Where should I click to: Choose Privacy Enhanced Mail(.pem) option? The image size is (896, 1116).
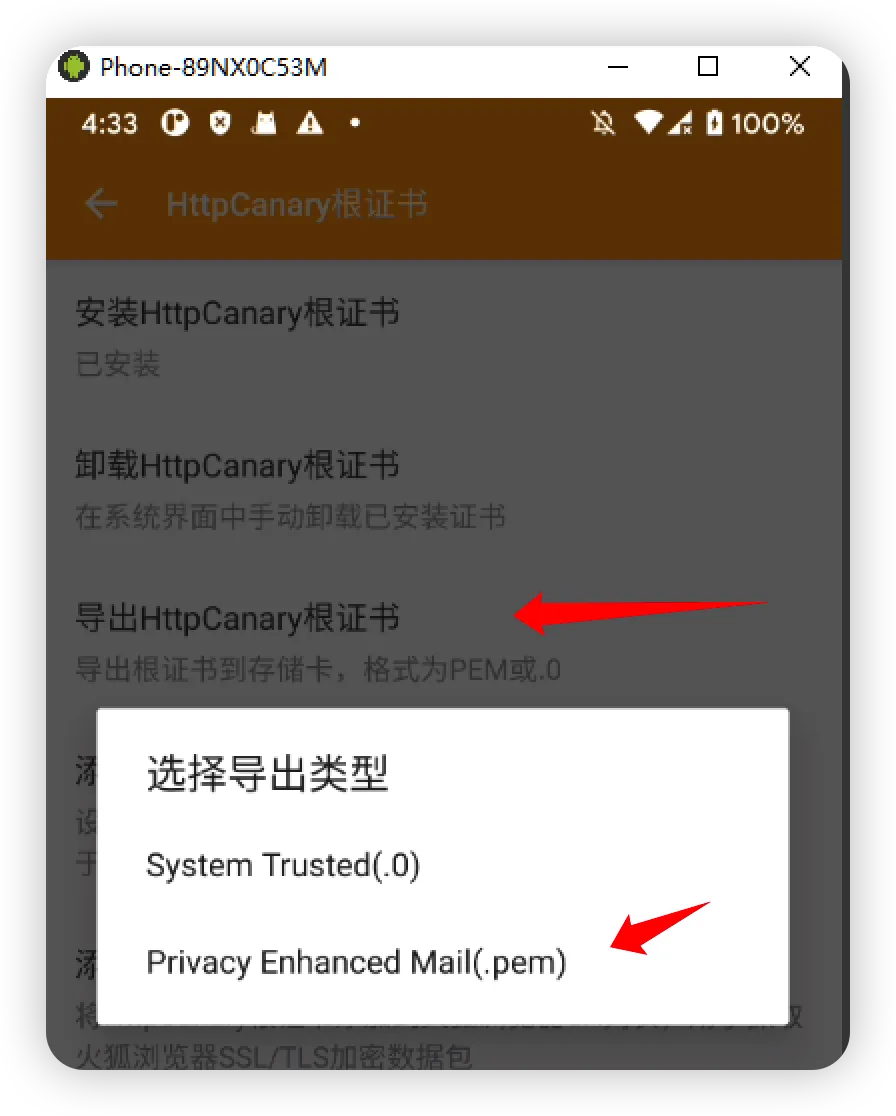(356, 962)
